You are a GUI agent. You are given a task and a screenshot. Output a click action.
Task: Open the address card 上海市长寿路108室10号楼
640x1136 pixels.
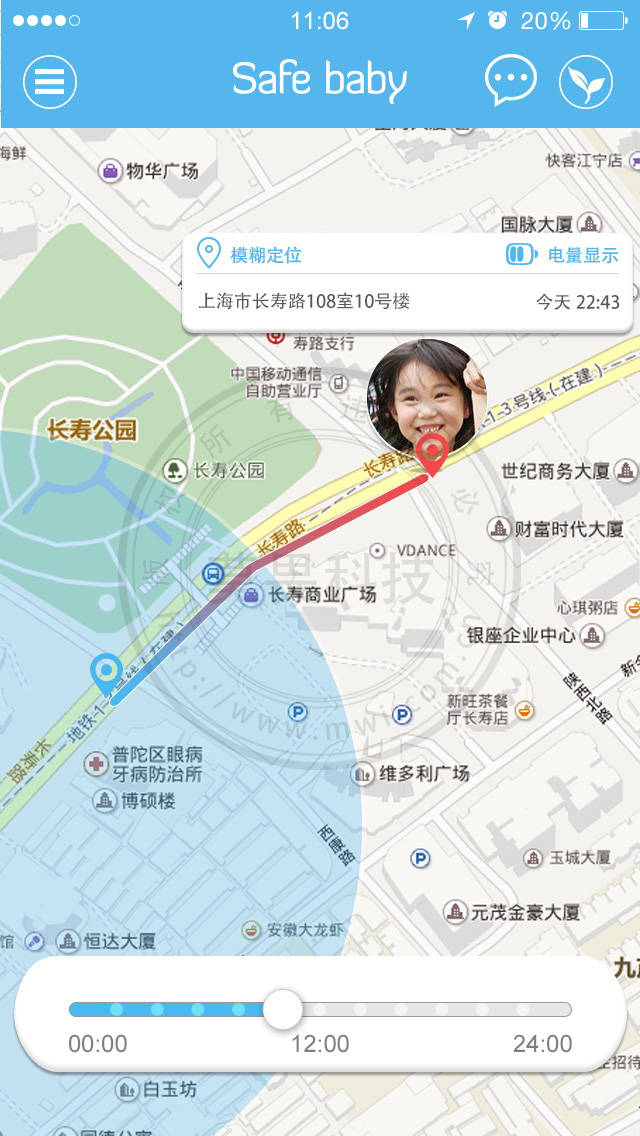coord(305,301)
